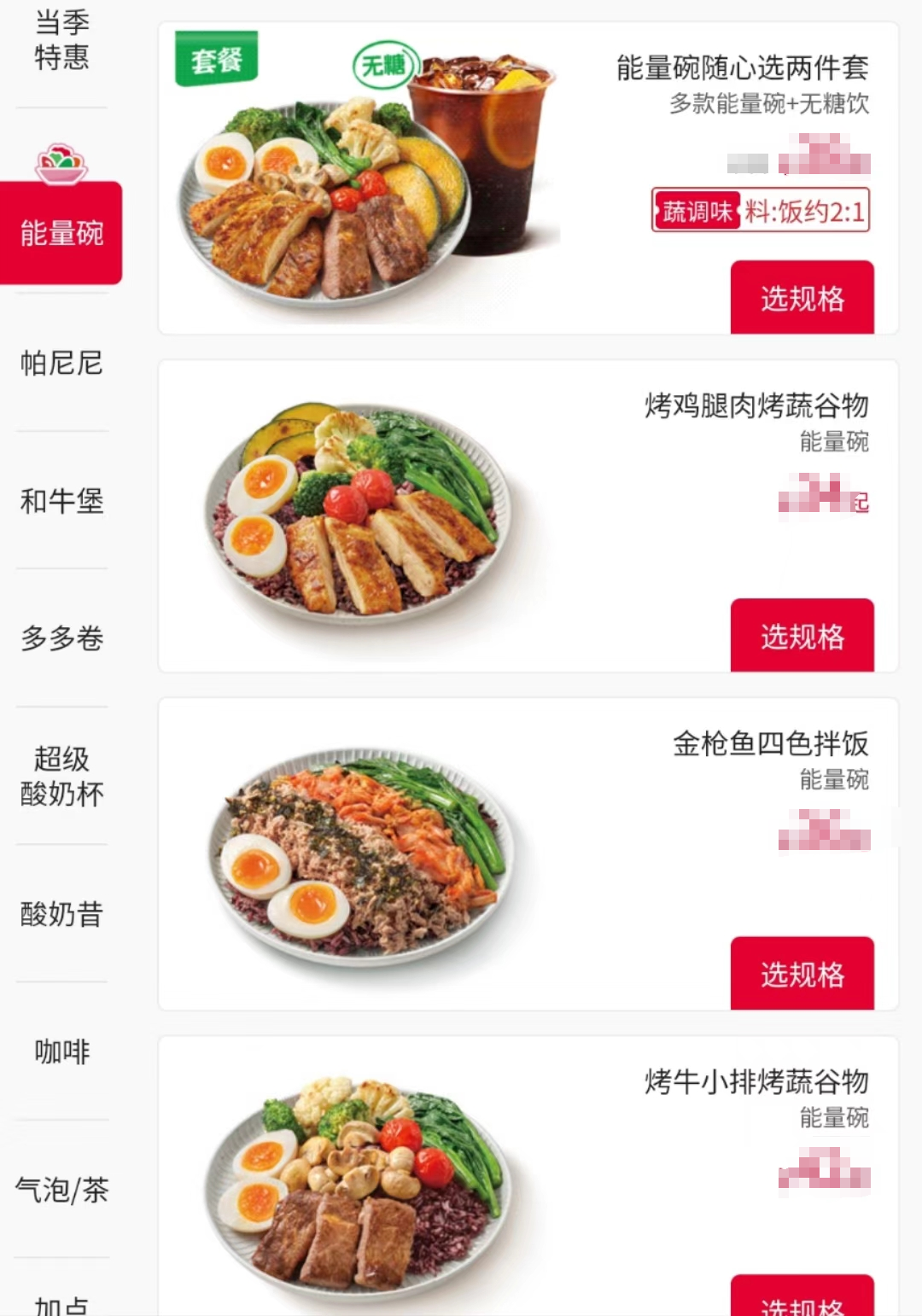
Task: Show the 咖啡 category
Action: click(61, 1051)
